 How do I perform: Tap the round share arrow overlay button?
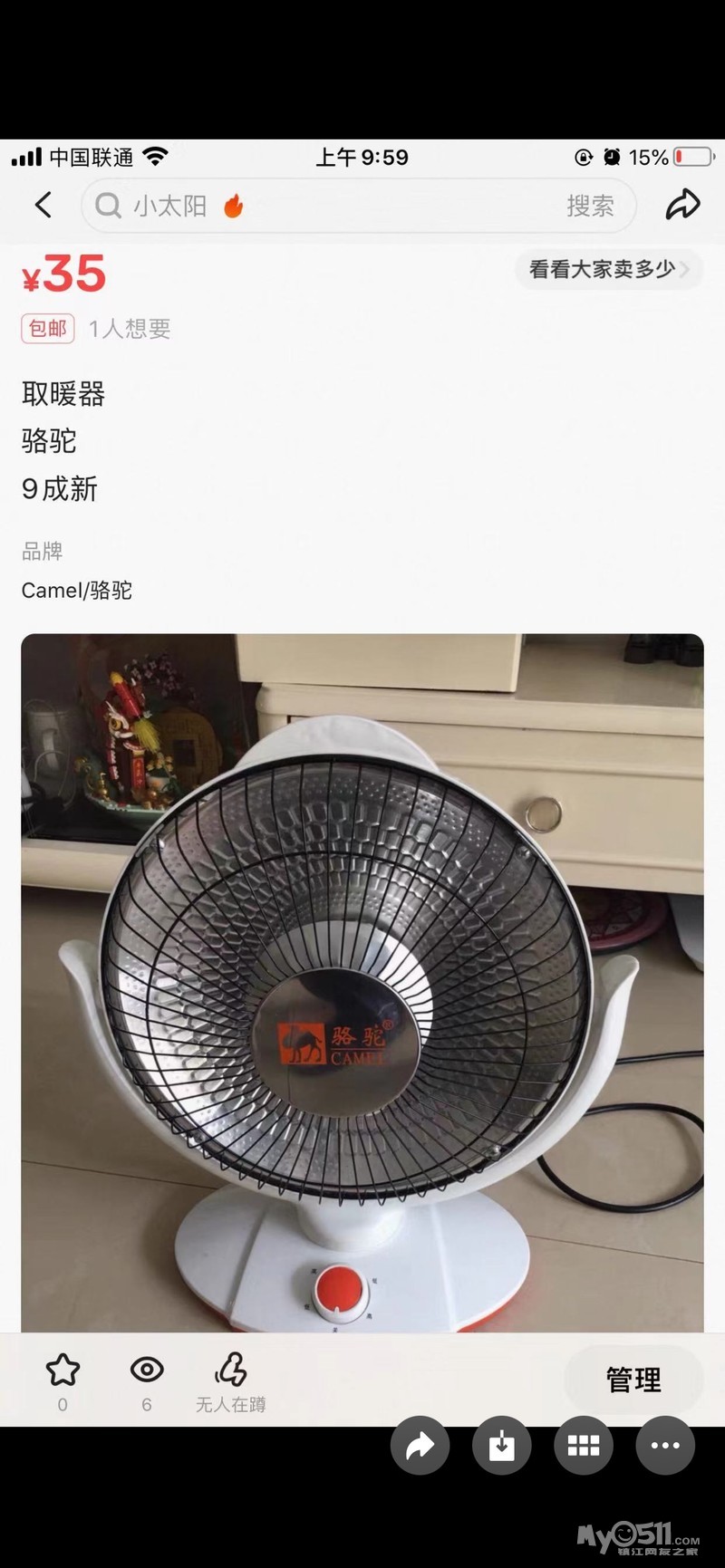[x=420, y=1446]
